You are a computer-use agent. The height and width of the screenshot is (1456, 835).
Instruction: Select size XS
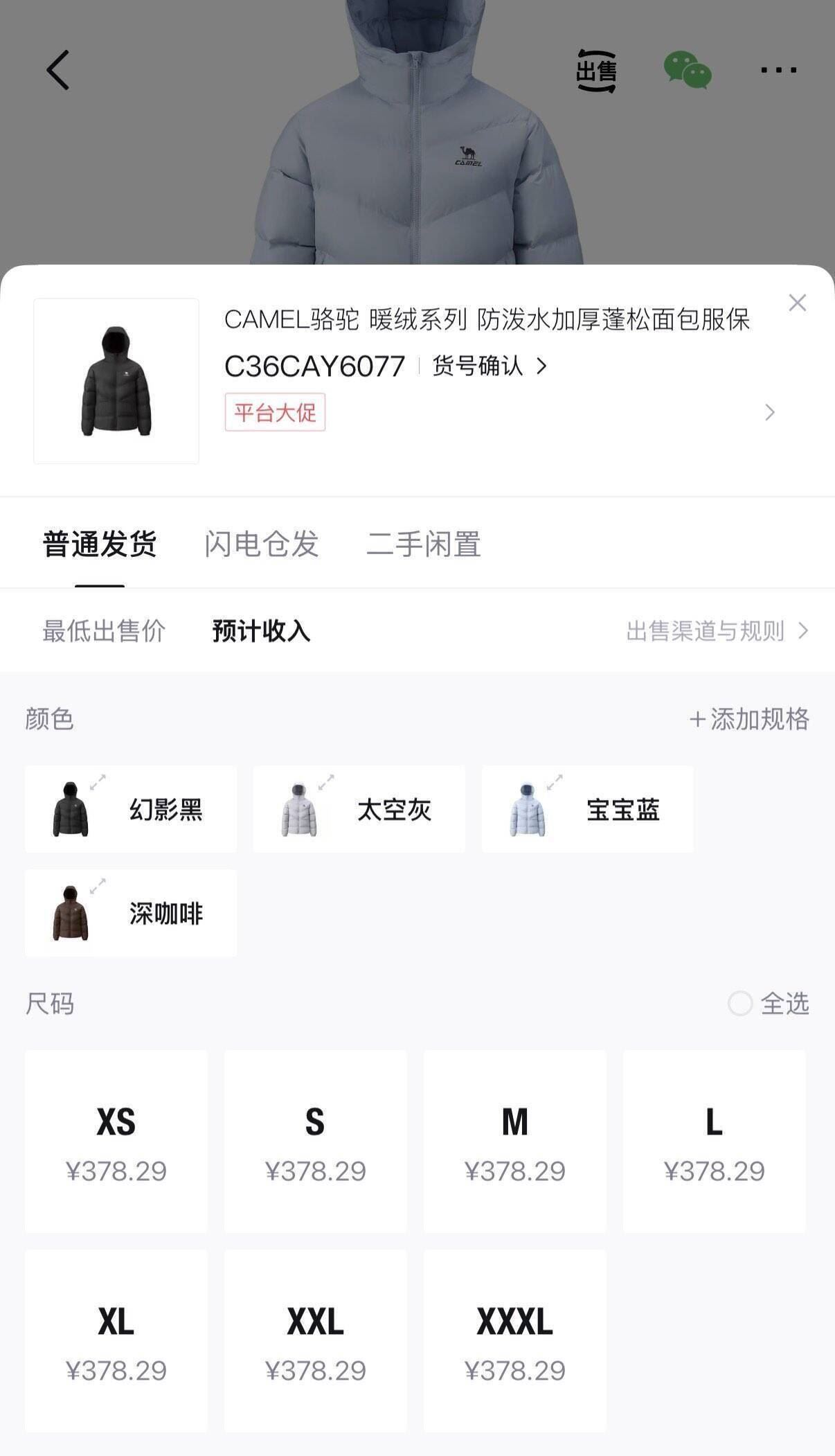pos(116,1142)
